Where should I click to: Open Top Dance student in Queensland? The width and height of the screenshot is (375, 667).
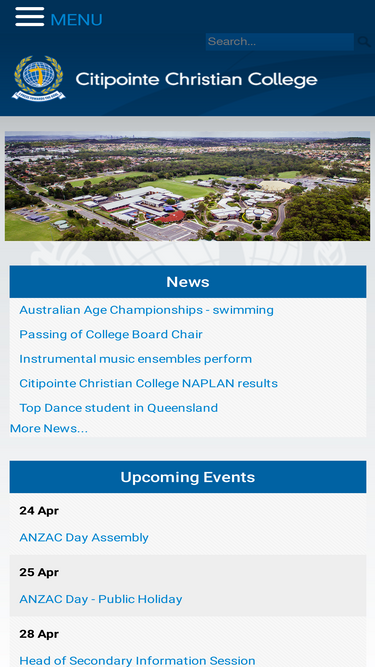[x=119, y=408]
